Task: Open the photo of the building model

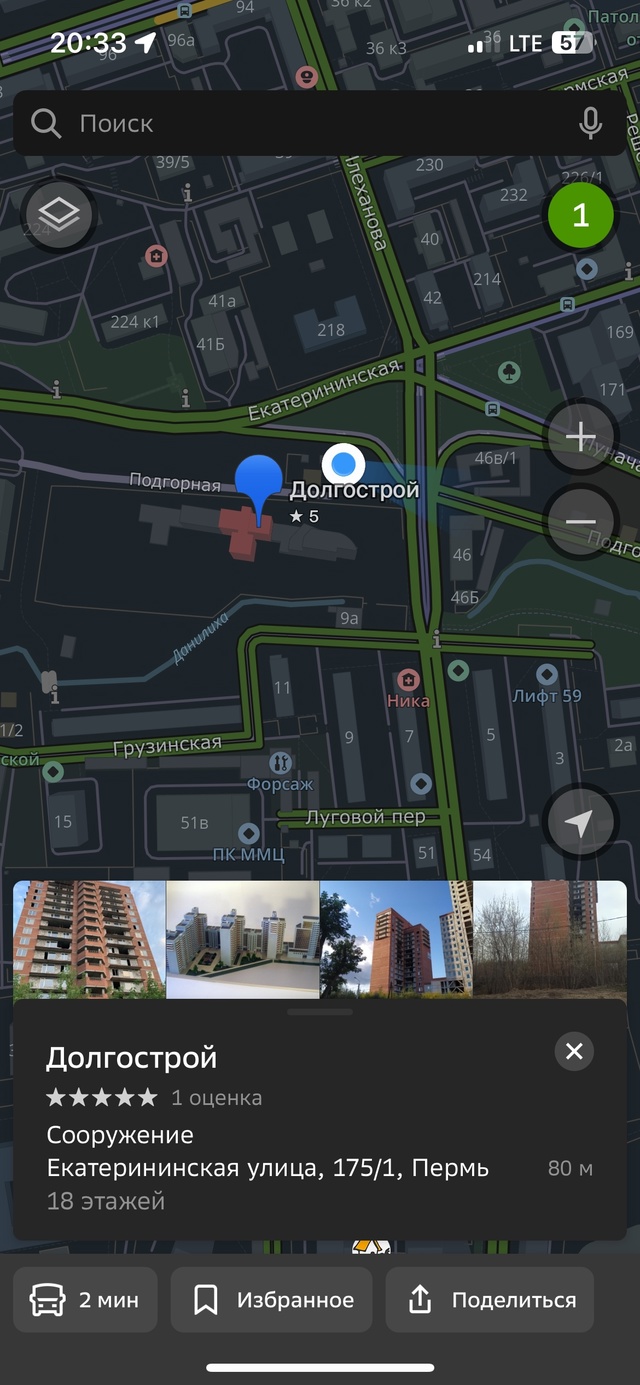Action: pyautogui.click(x=243, y=939)
